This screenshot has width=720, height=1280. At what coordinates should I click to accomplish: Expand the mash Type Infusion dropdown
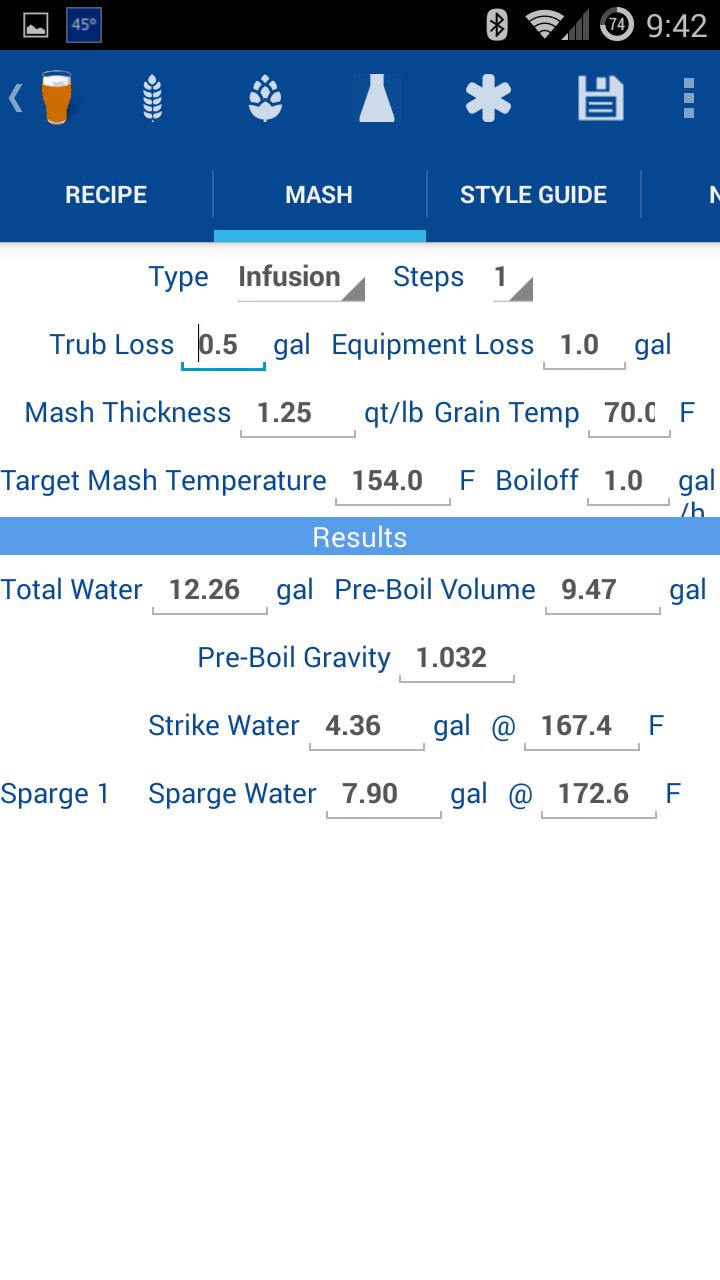pyautogui.click(x=299, y=278)
